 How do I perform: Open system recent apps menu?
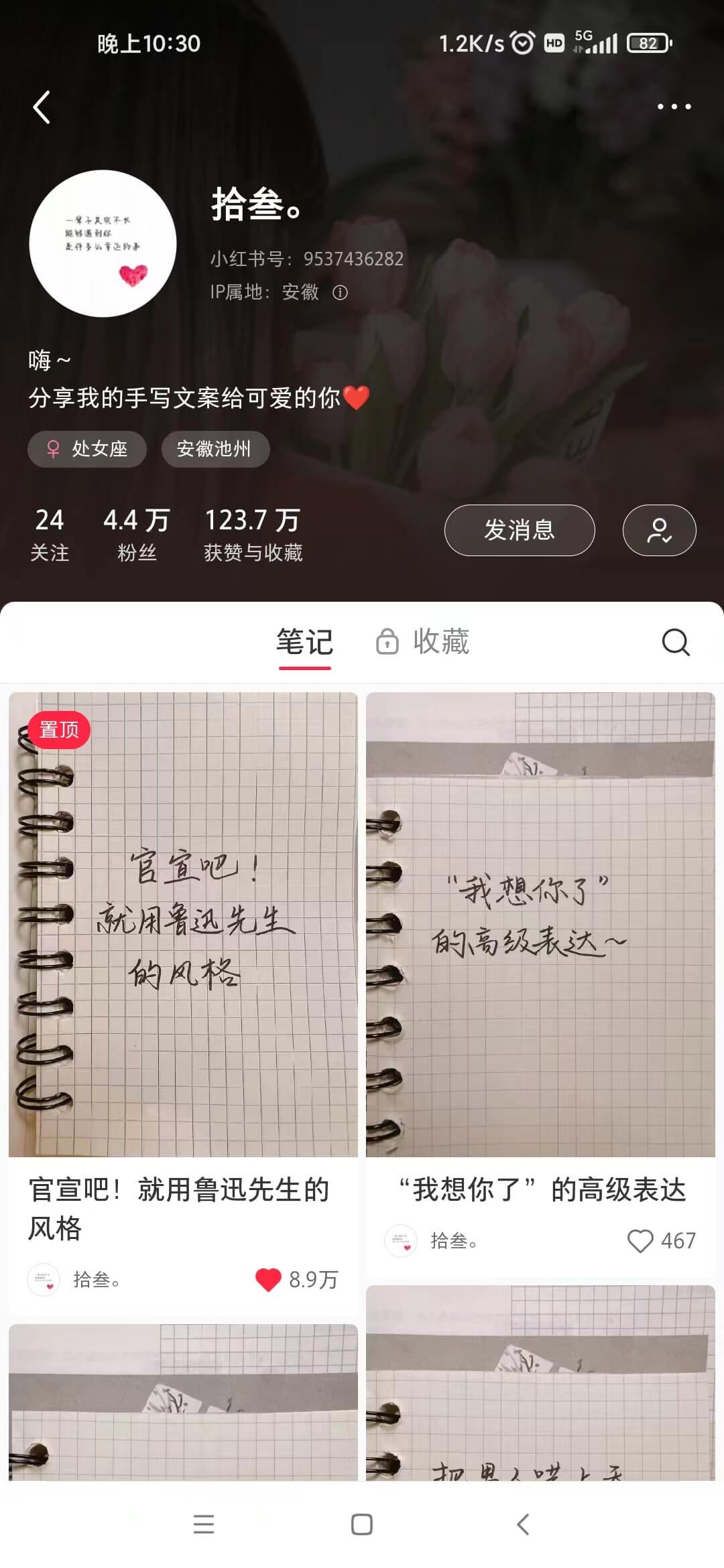(x=204, y=1524)
